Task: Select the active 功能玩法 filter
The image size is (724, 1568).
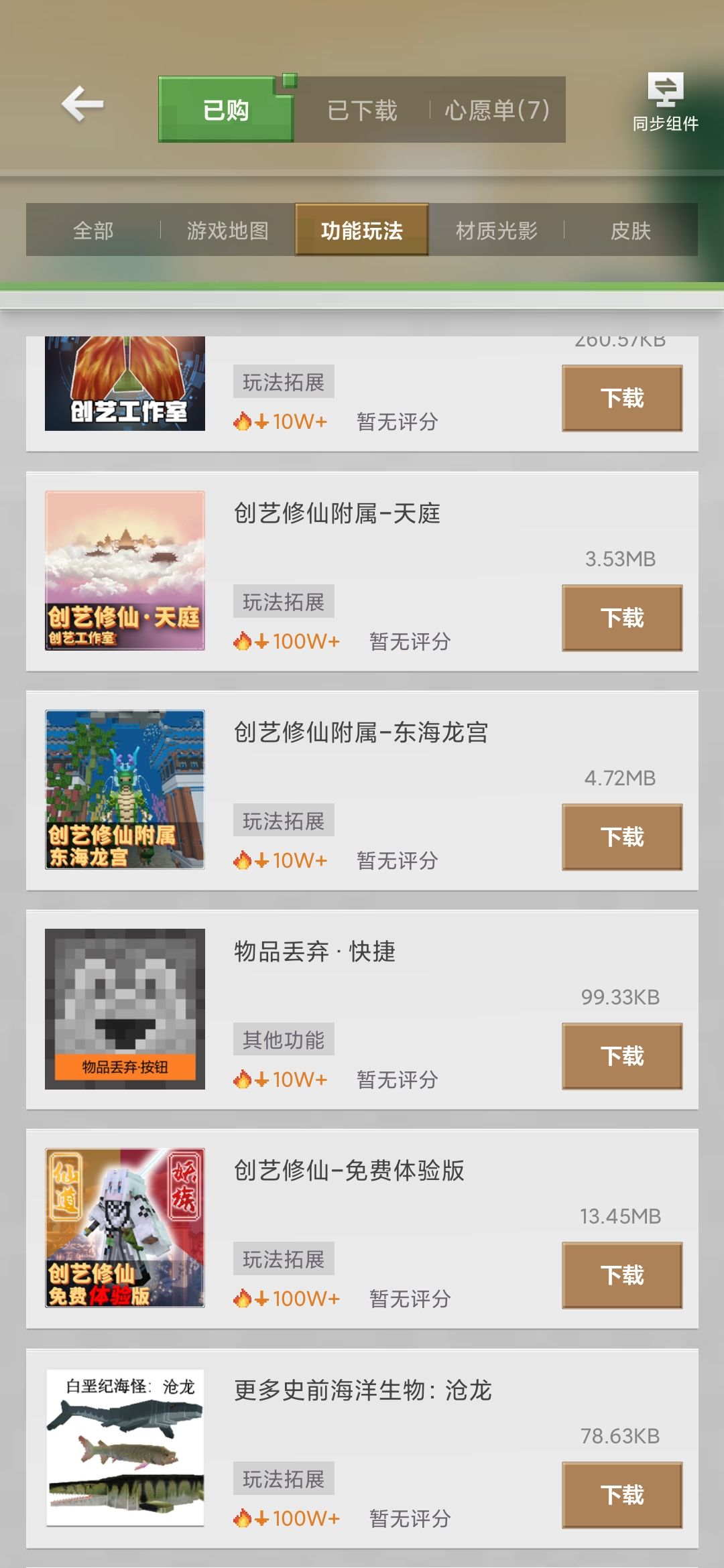Action: point(361,230)
